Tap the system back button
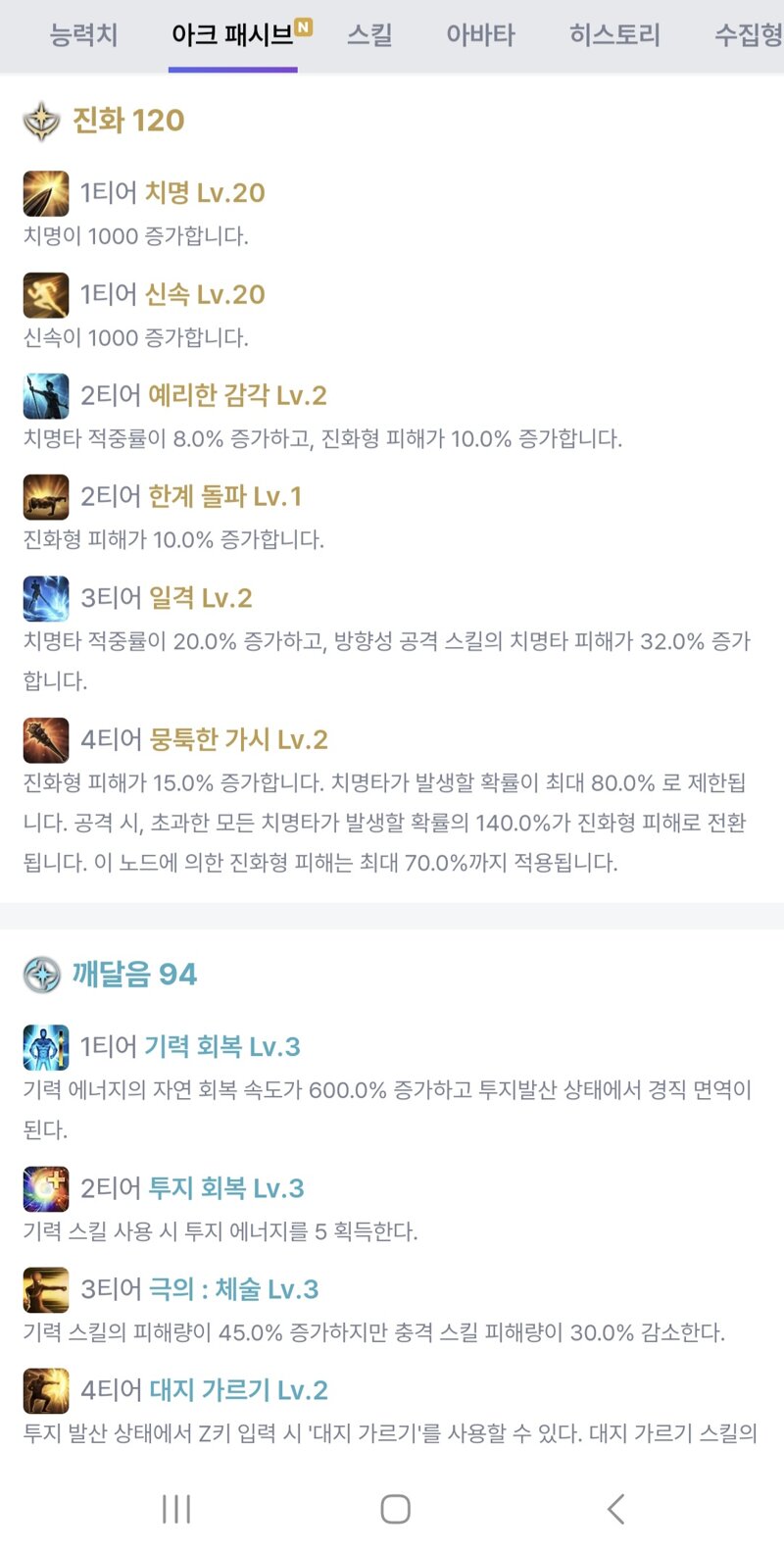 615,1509
